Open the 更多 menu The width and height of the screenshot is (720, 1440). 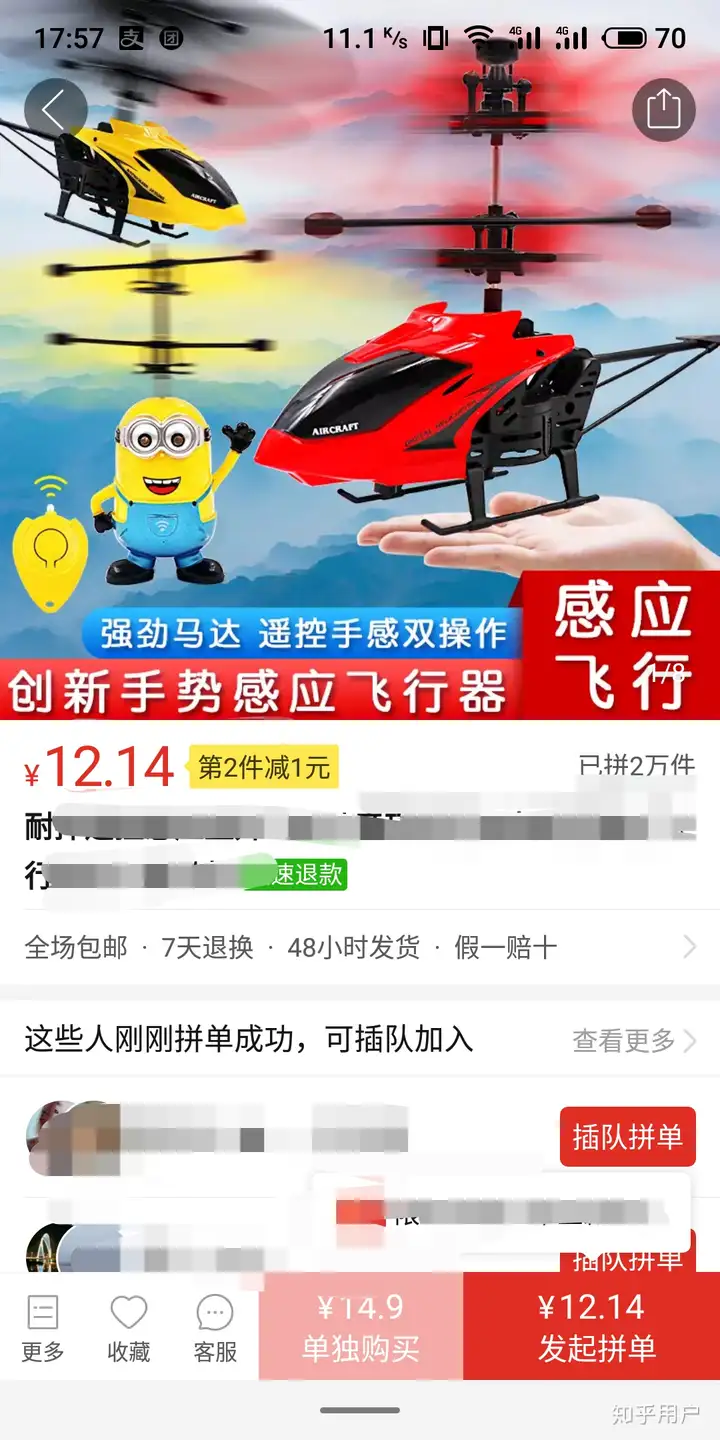[x=43, y=1328]
